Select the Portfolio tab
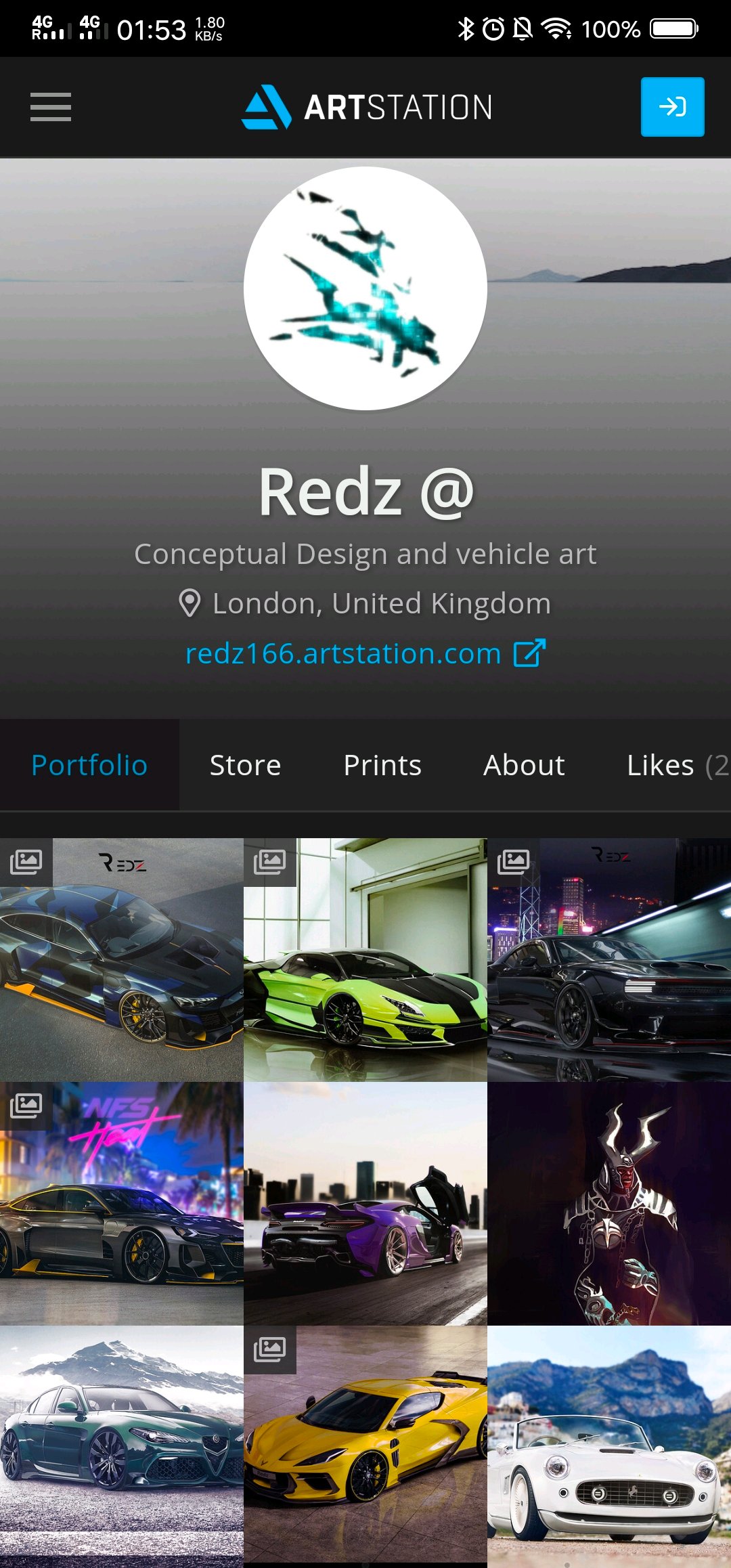 pos(89,765)
